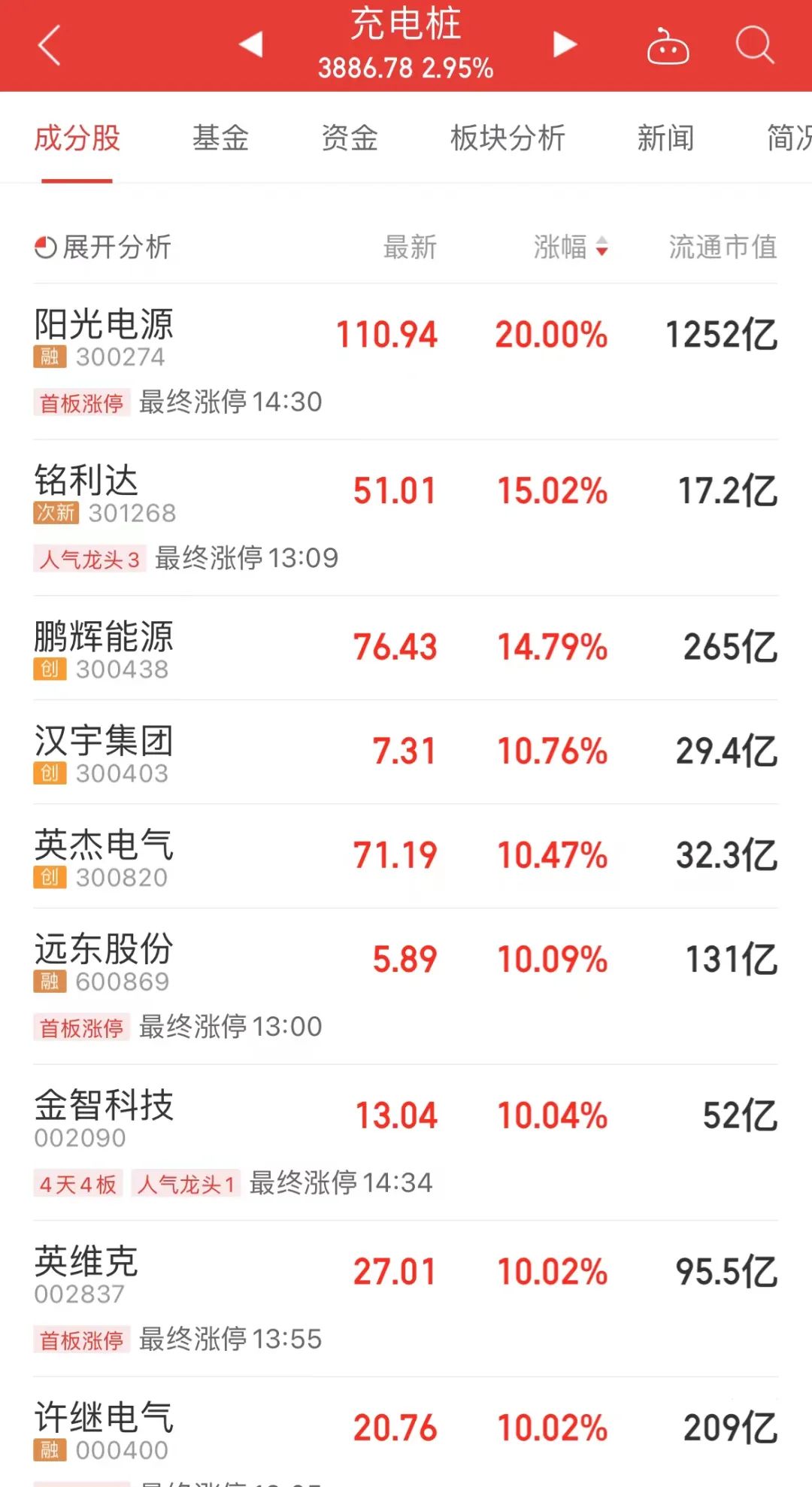
Task: Sort the list by 涨幅
Action: tap(570, 247)
